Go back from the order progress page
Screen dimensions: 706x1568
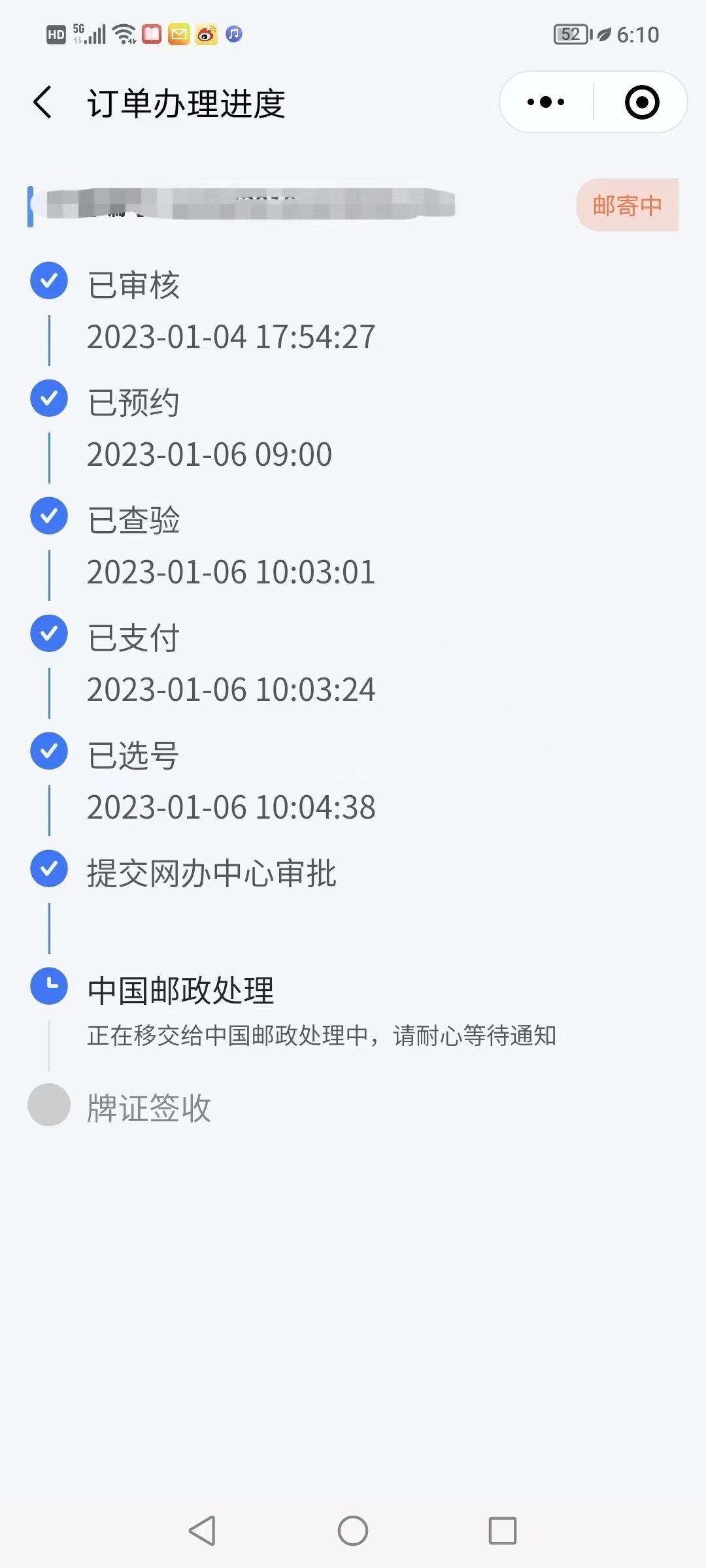43,103
